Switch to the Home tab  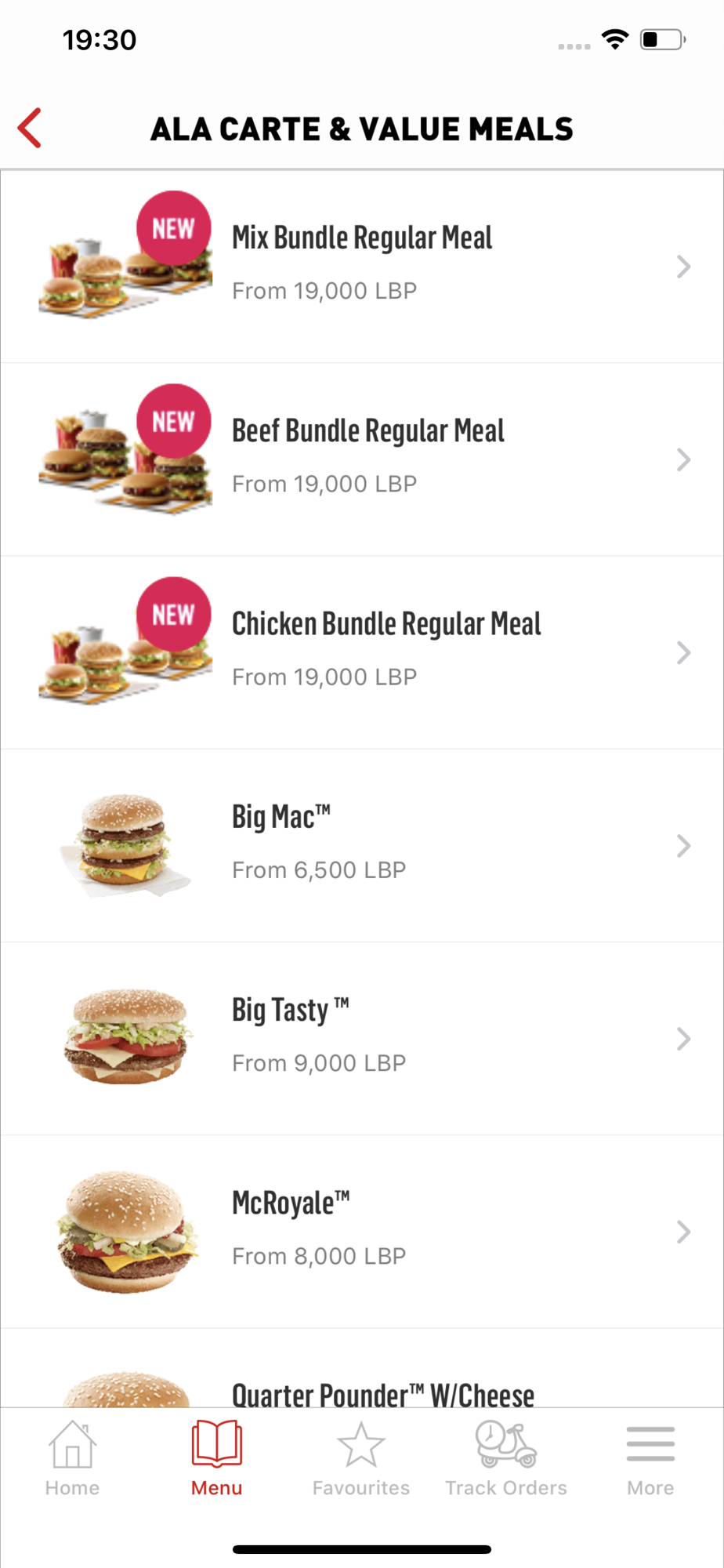(x=72, y=1460)
